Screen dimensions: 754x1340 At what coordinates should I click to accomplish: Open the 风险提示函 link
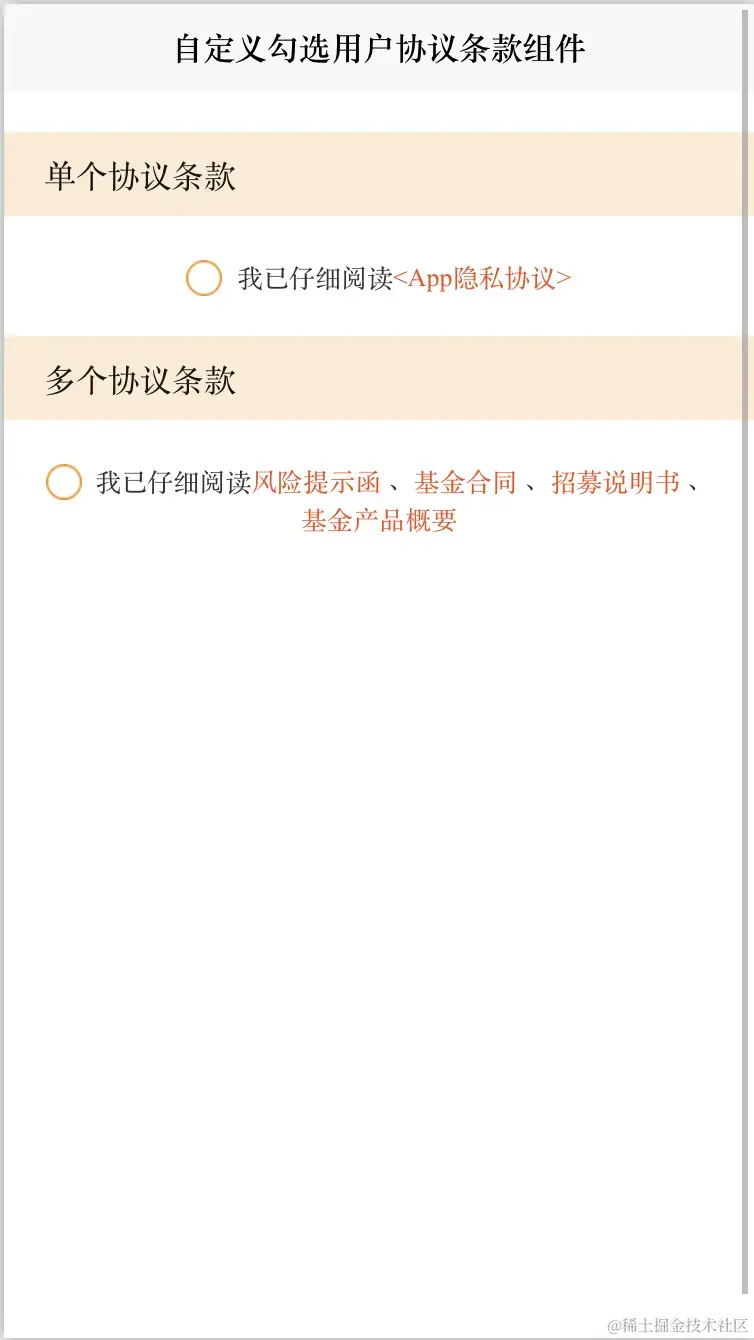pyautogui.click(x=316, y=484)
